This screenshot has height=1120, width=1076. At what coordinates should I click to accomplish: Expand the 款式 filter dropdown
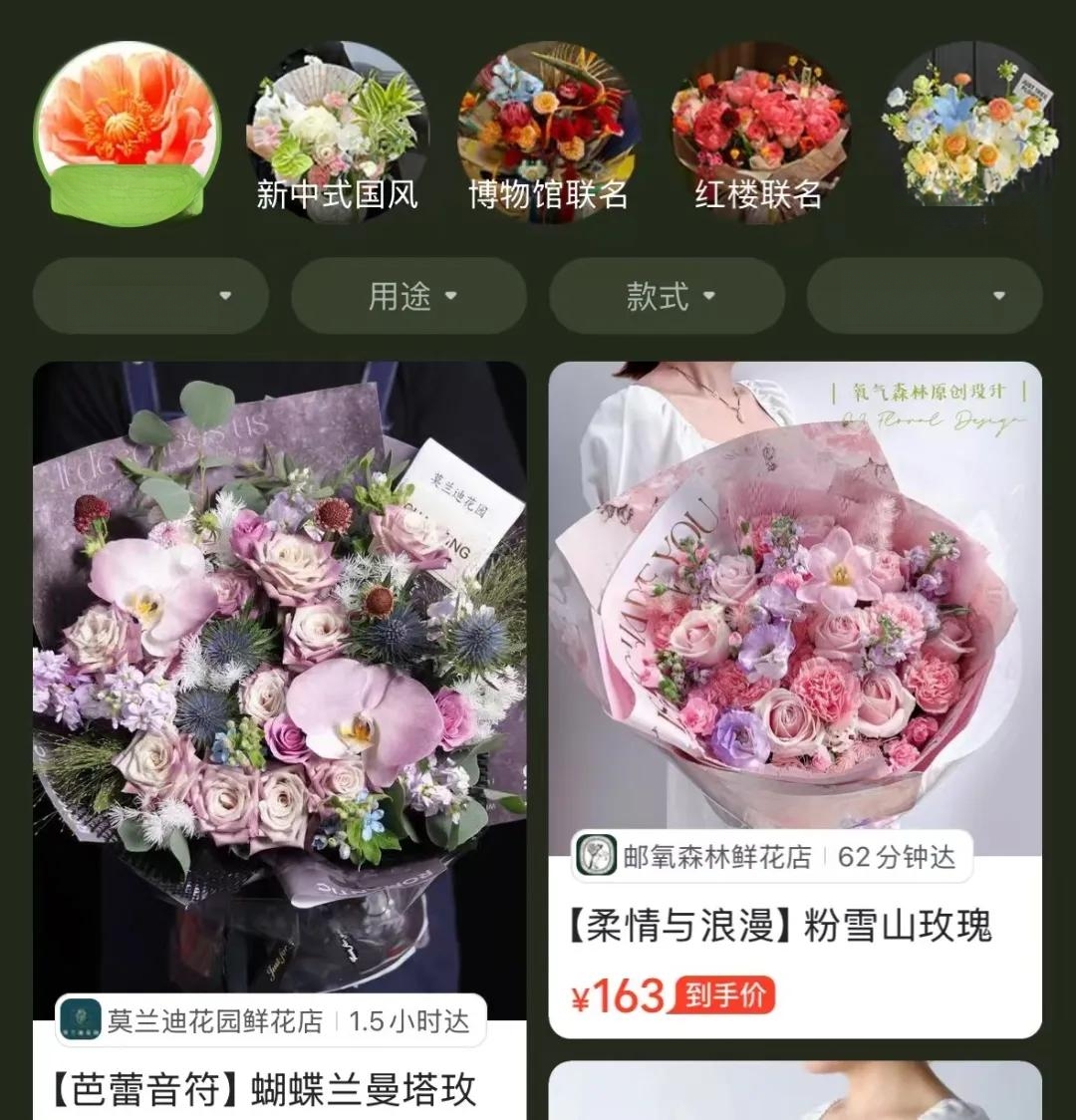coord(667,296)
